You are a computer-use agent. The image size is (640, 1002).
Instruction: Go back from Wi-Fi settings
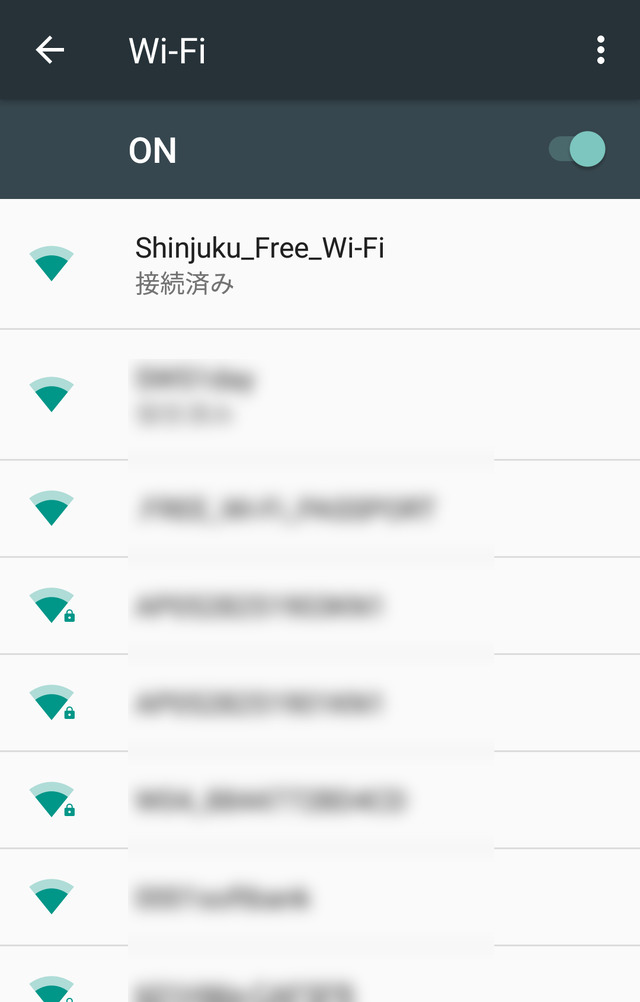(49, 50)
